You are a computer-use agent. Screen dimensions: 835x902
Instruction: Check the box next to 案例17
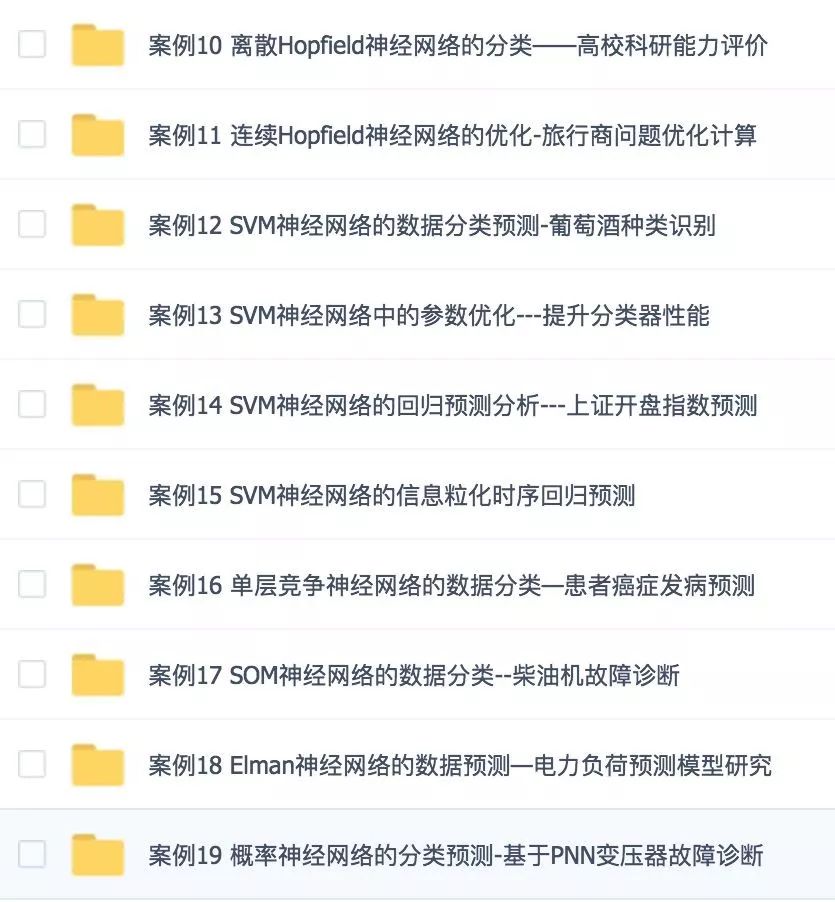point(32,675)
